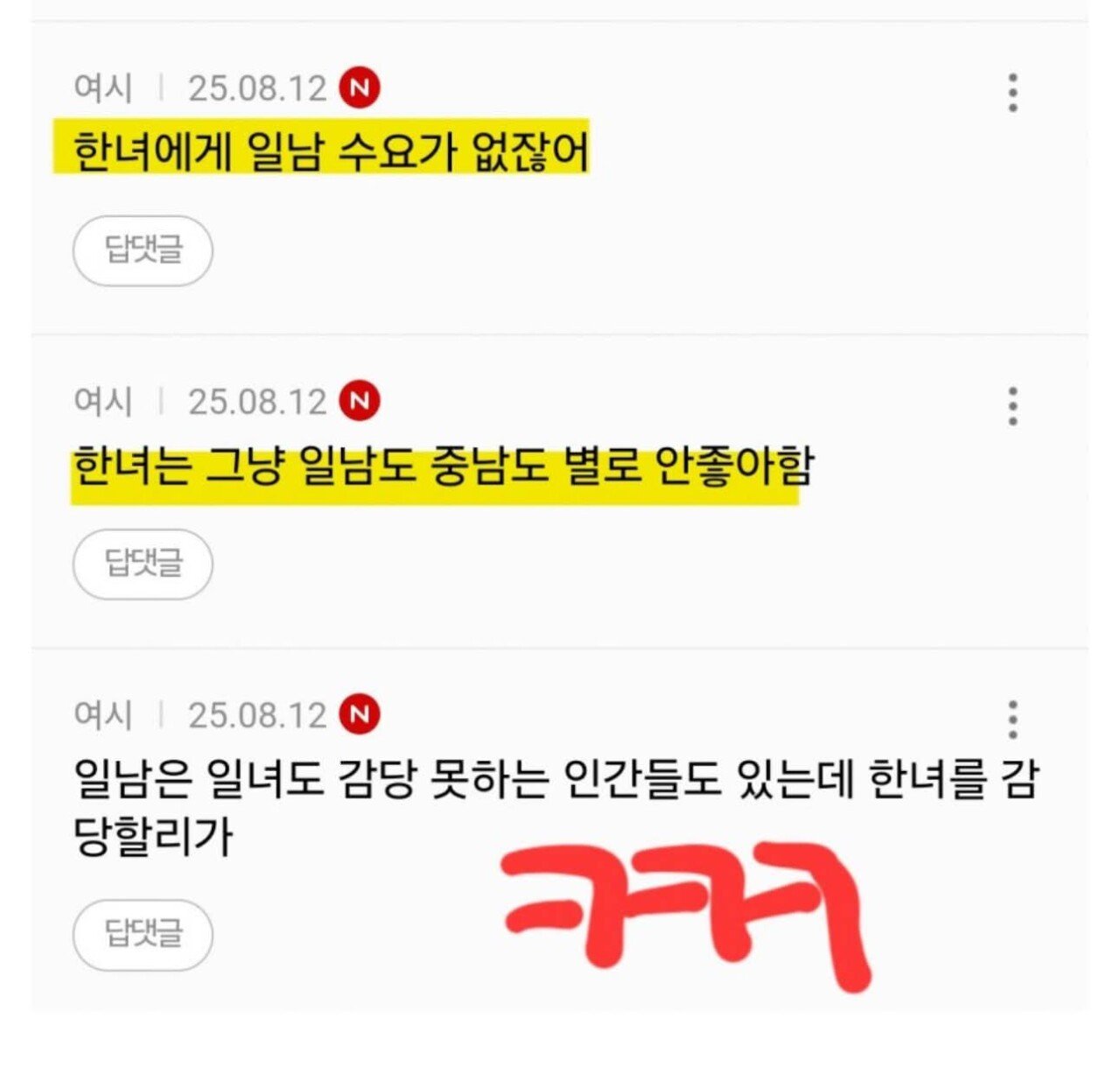Reply to the comment starting with '일남은 일녀도 감당'
Screen dimensions: 1120x1081
143,935
